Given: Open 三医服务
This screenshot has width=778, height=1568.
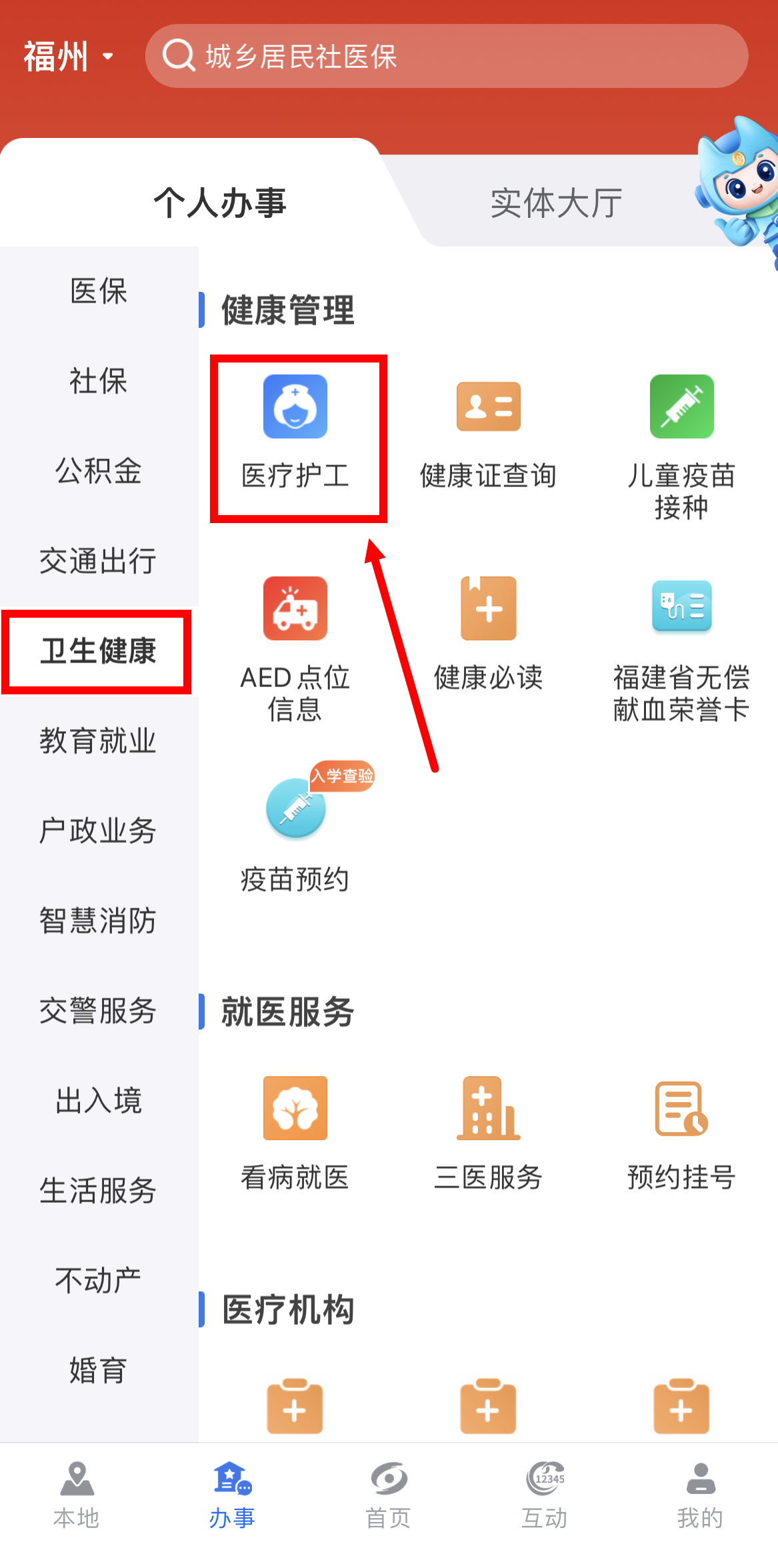Looking at the screenshot, I should (488, 1133).
